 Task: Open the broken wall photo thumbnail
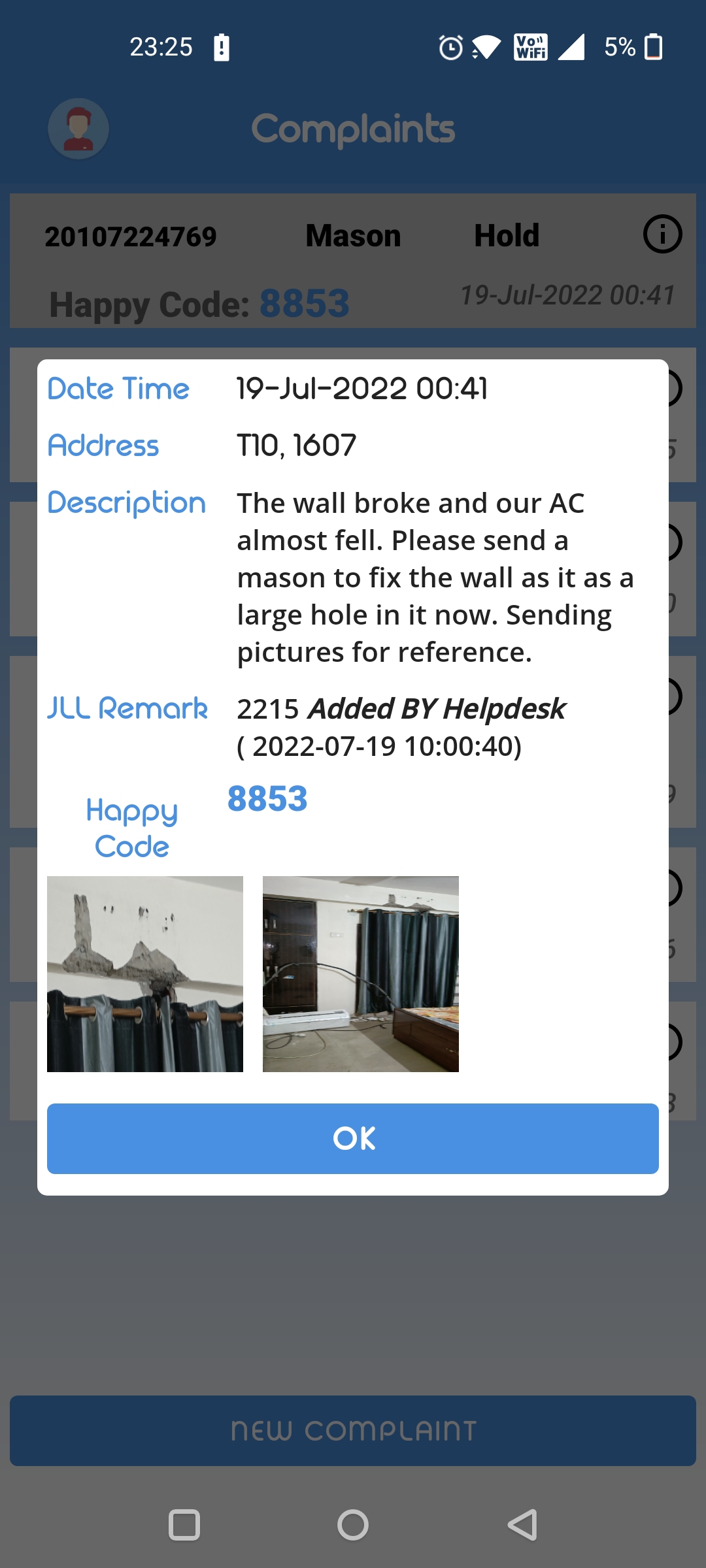point(145,973)
